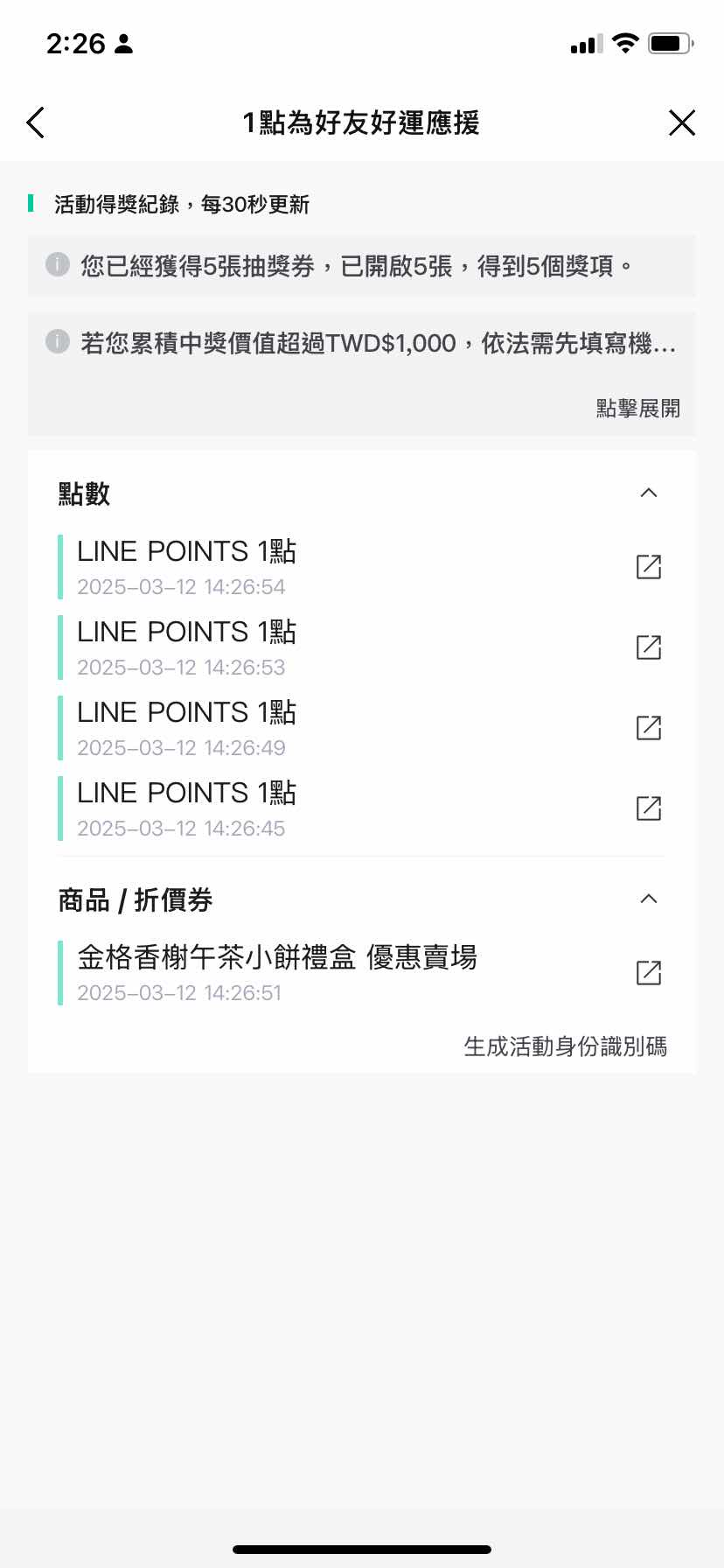Collapse the 商品 / 折價券 section
Image resolution: width=724 pixels, height=1568 pixels.
648,899
